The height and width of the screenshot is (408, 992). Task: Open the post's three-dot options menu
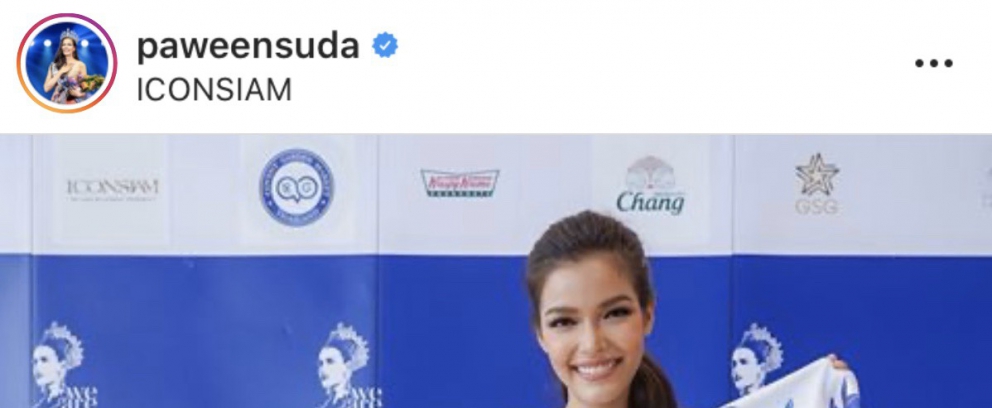933,63
